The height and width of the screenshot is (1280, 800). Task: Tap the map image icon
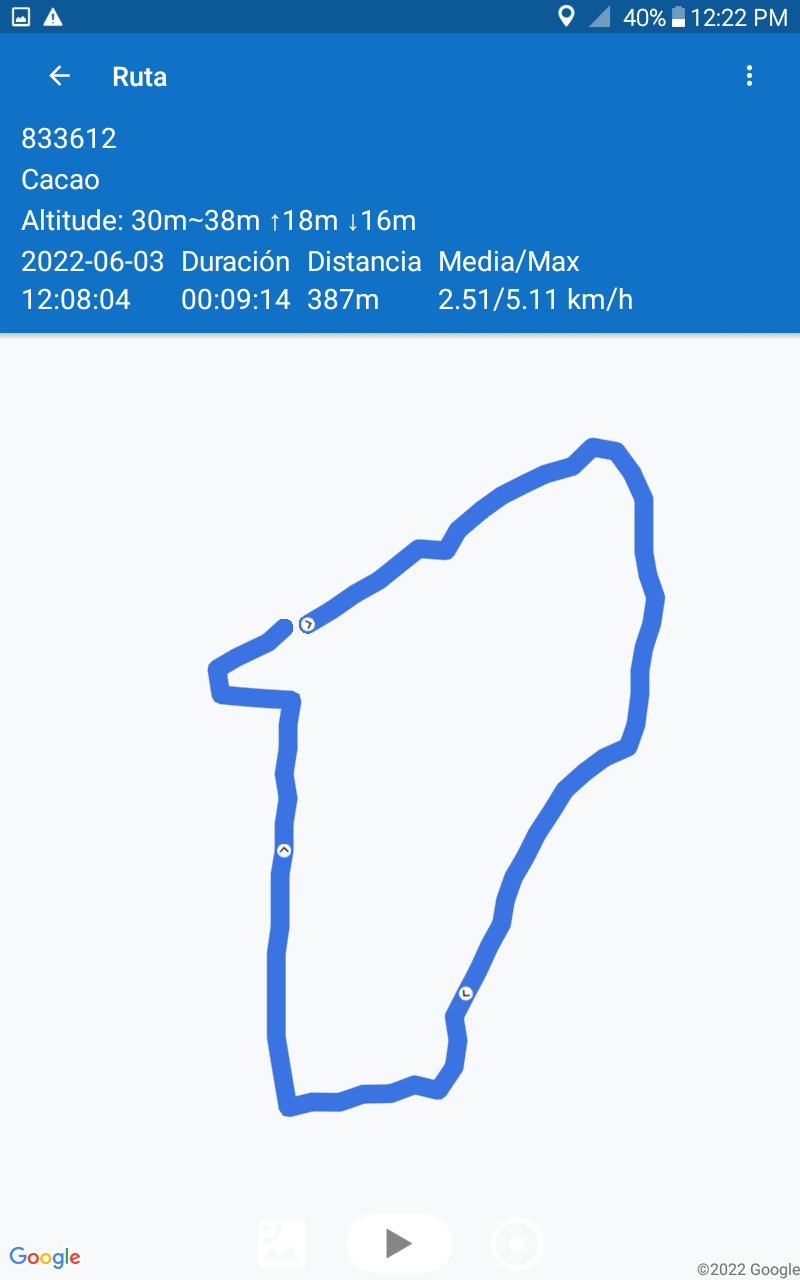pyautogui.click(x=282, y=1244)
